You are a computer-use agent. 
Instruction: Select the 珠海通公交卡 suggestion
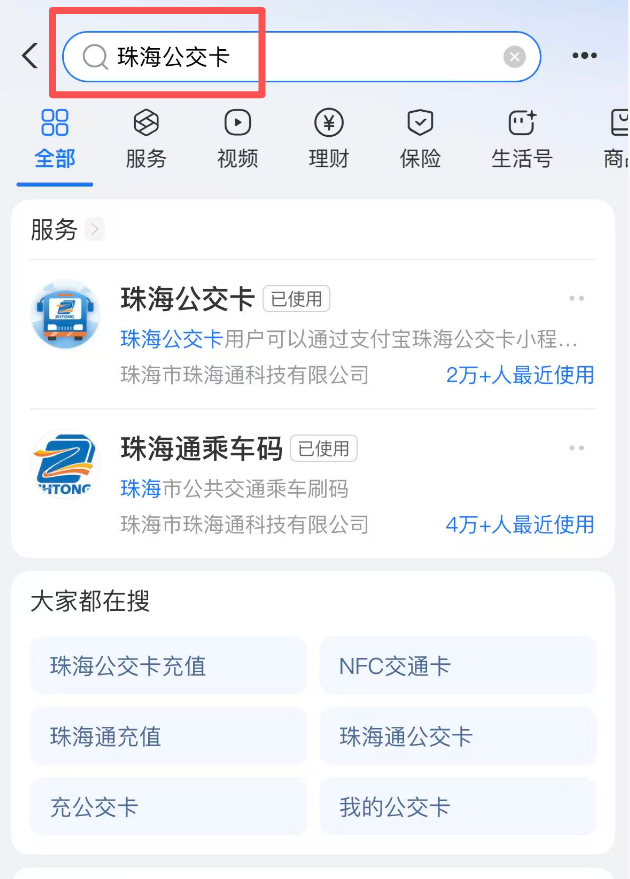[457, 737]
